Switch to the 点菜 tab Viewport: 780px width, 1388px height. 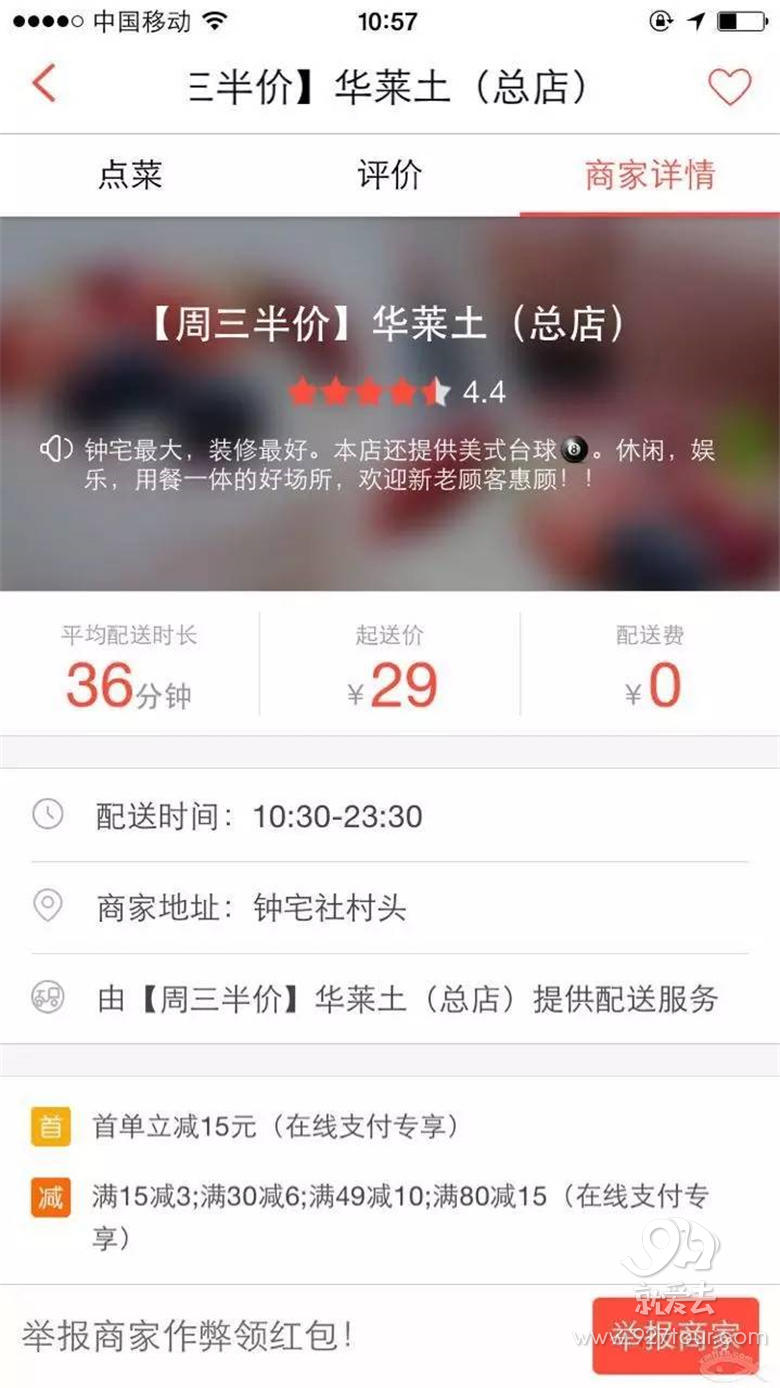(x=130, y=176)
